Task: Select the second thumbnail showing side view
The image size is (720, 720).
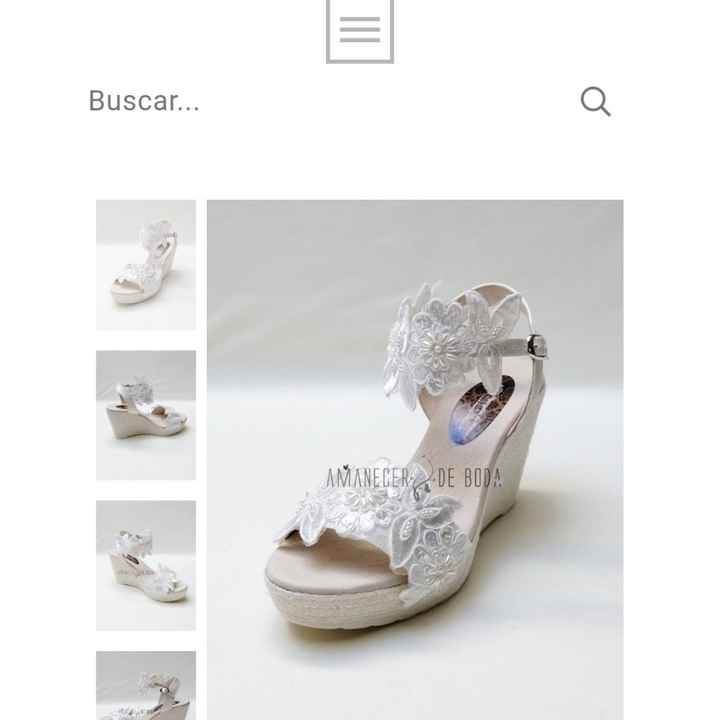Action: (146, 415)
